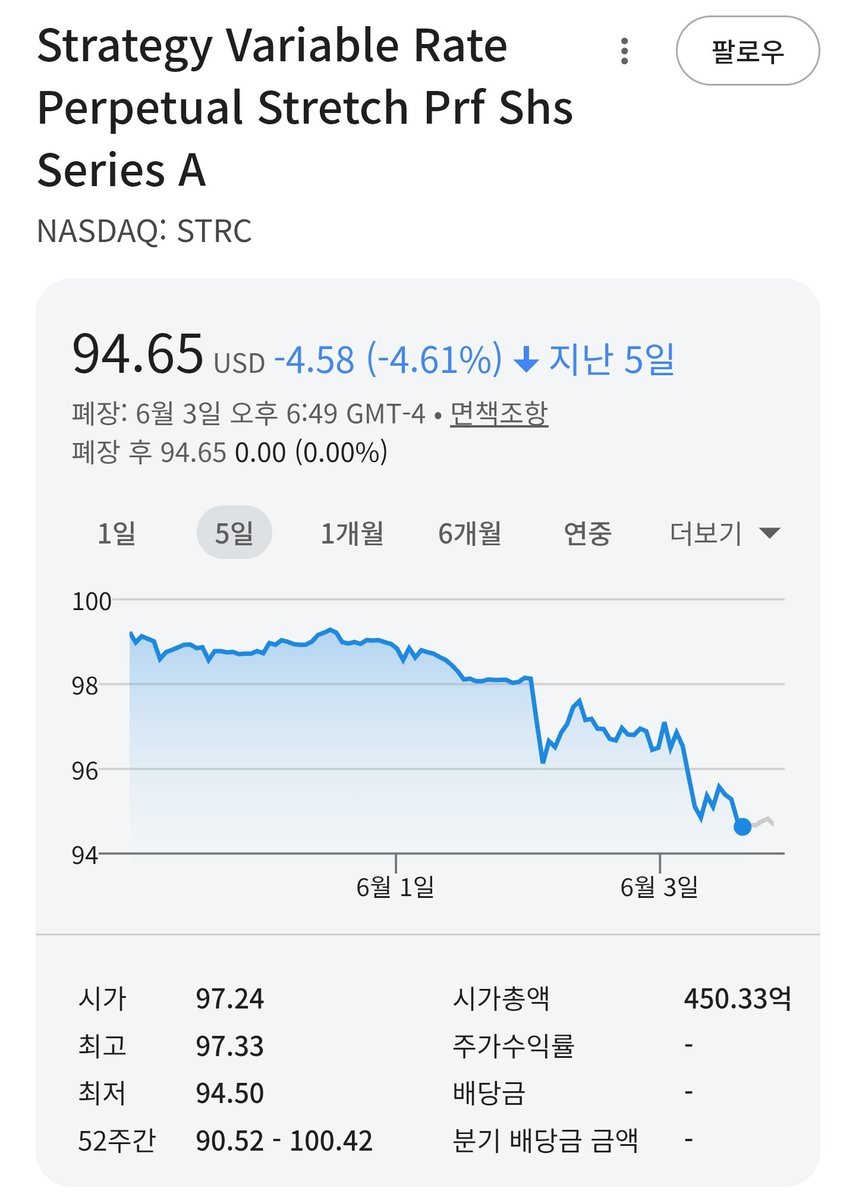Show the 1개월 chart range
The width and height of the screenshot is (856, 1200).
click(x=352, y=533)
